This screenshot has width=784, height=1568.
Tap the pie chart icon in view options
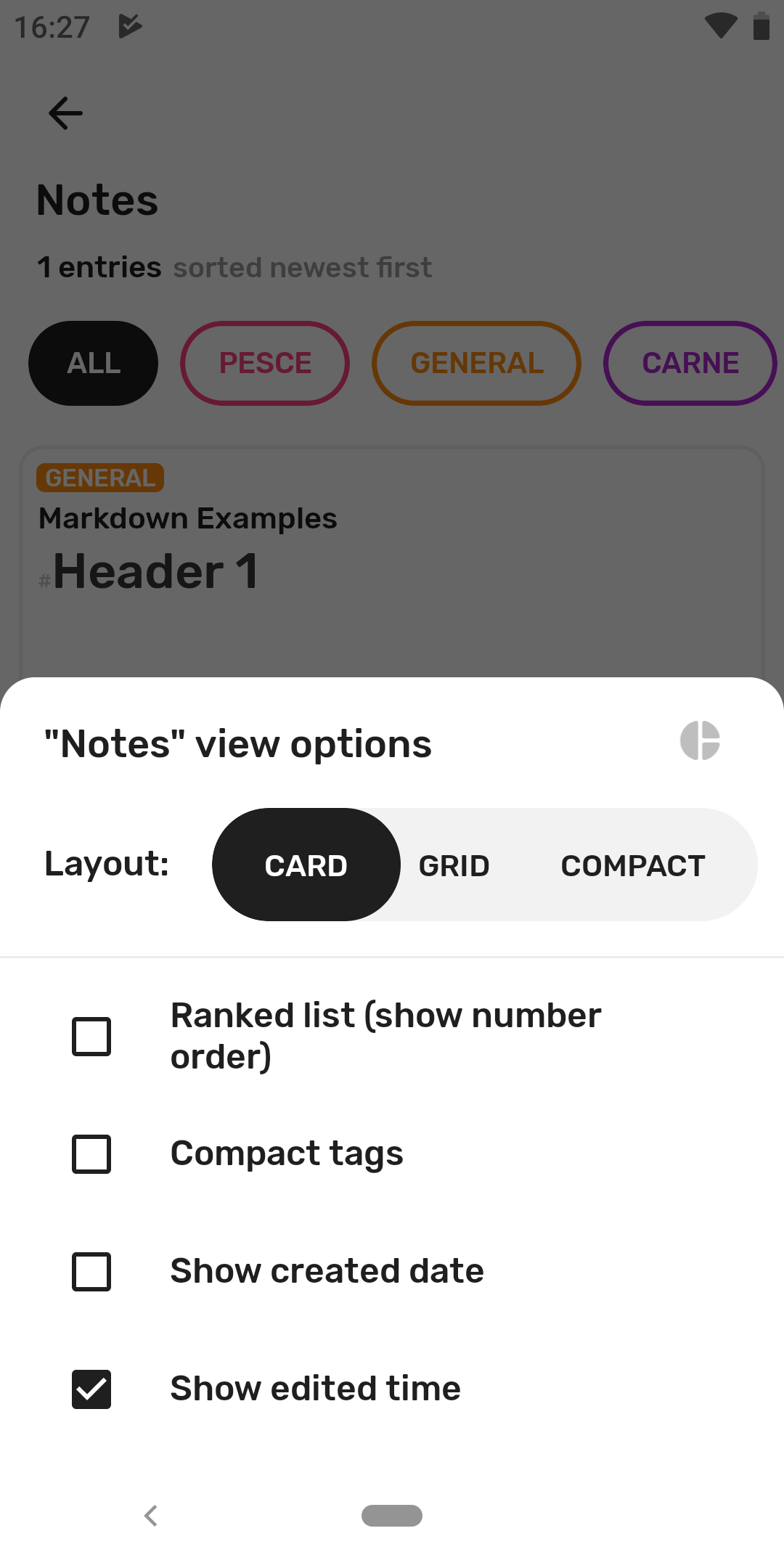point(700,740)
